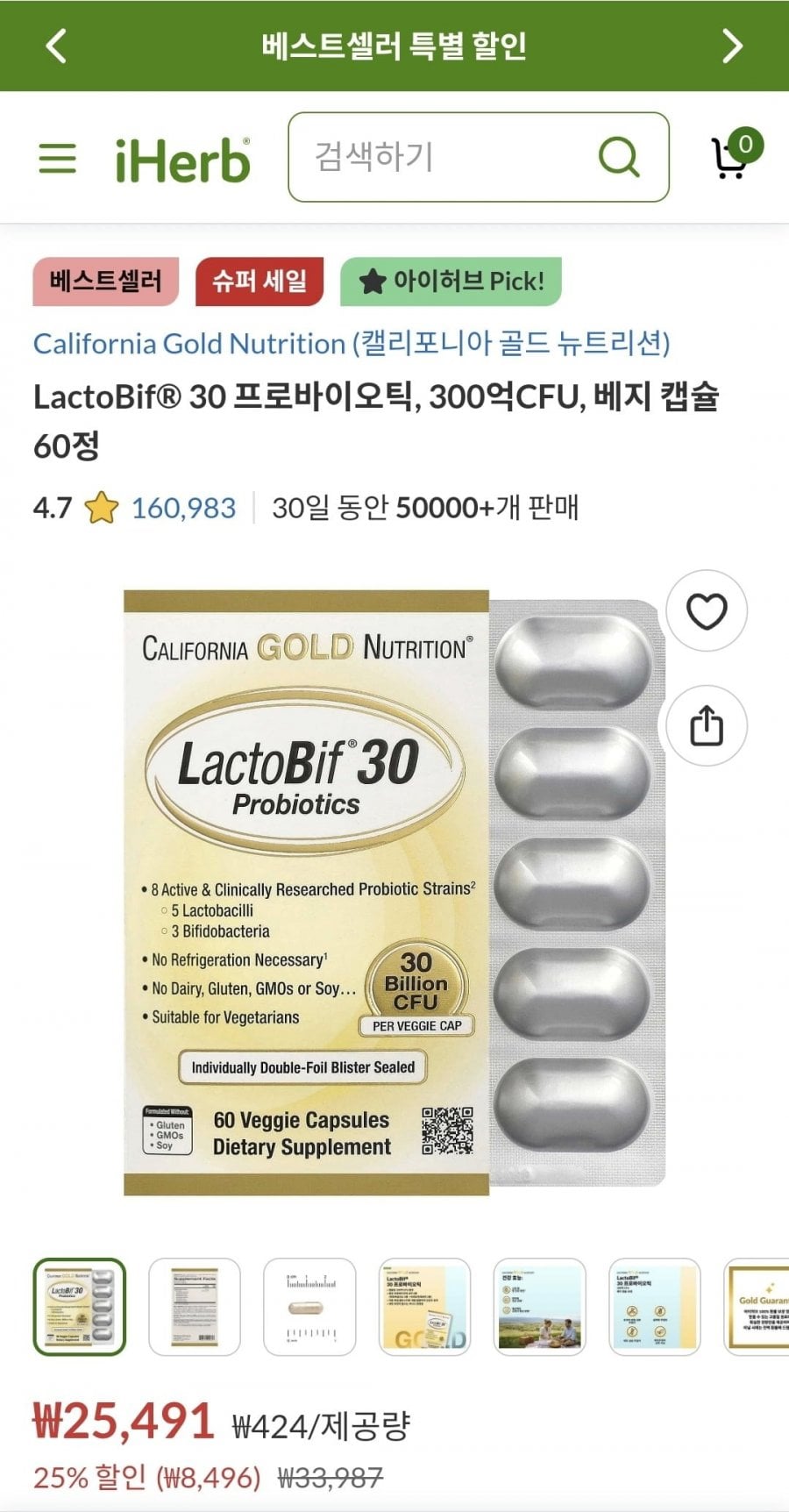This screenshot has height=1512, width=789.
Task: Tap the 슈퍼 세일 badge
Action: (259, 282)
